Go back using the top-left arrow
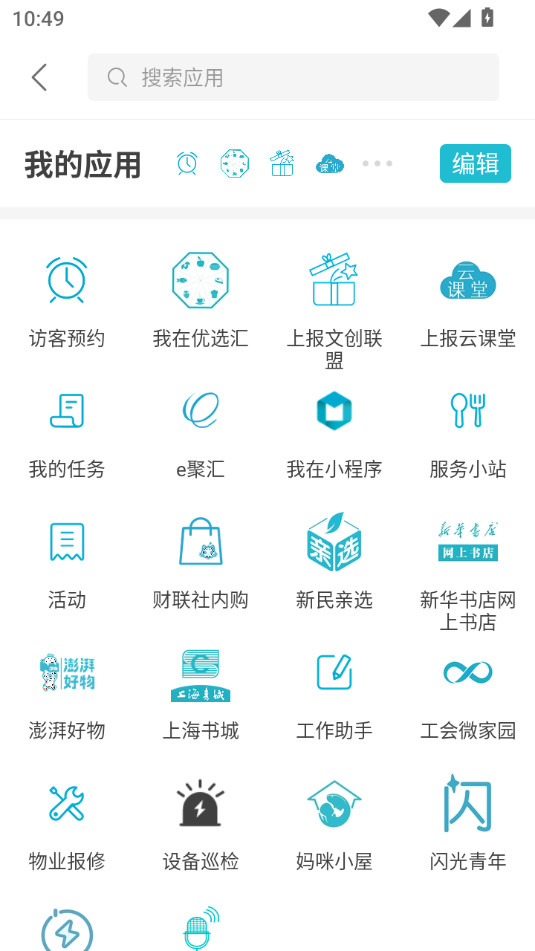 point(39,78)
